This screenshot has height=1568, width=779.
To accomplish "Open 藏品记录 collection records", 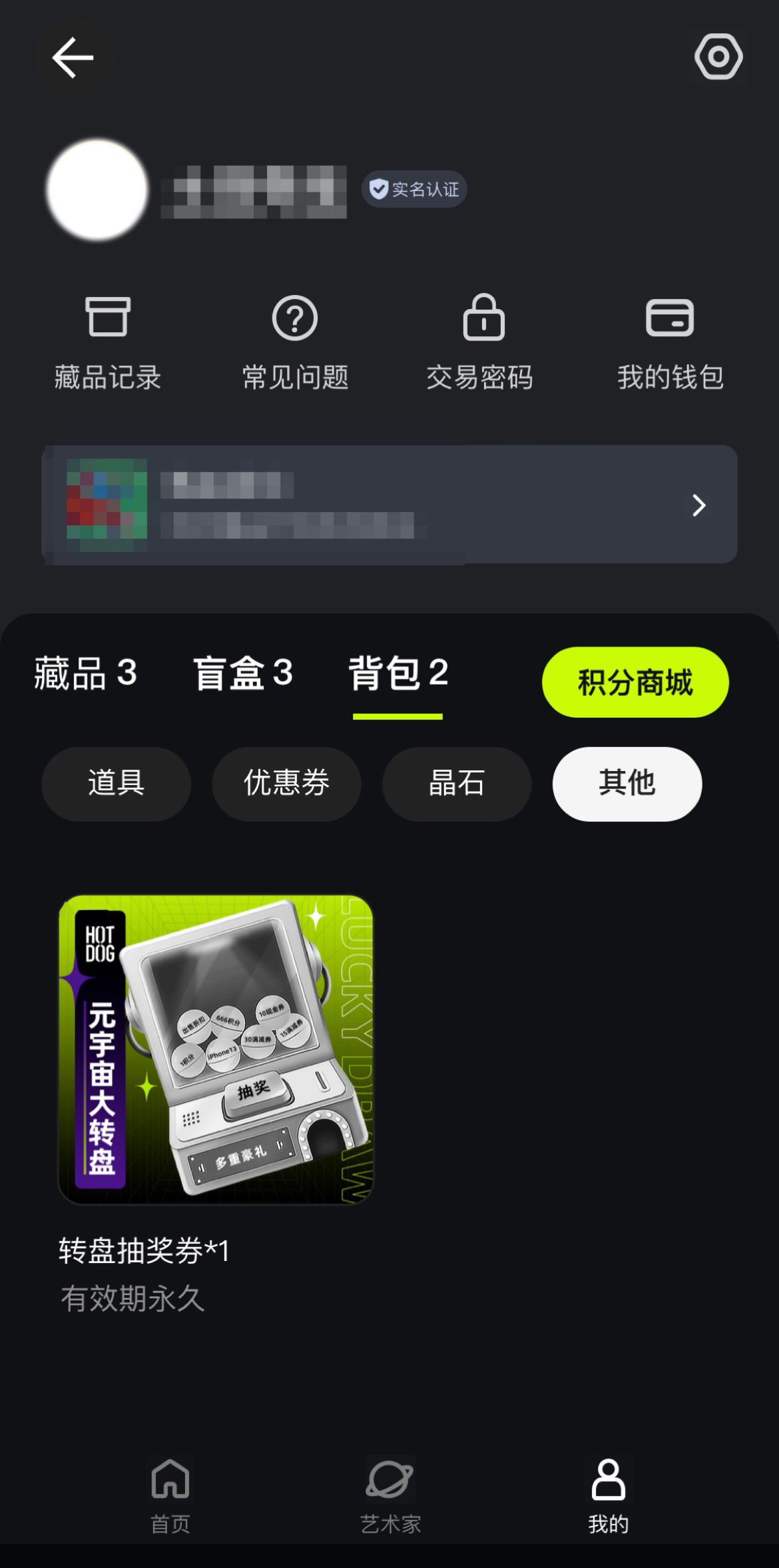I will tap(107, 343).
